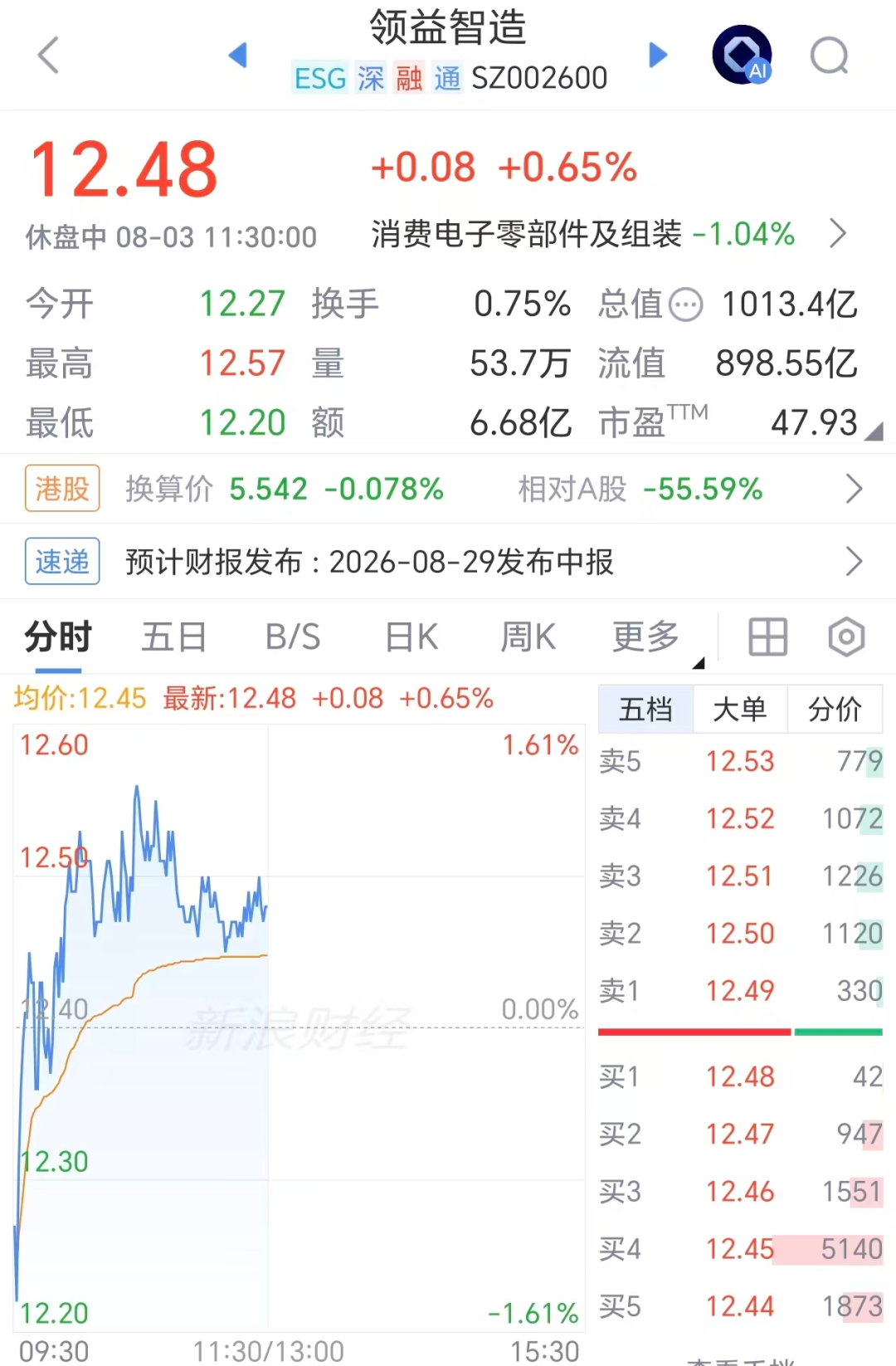Switch to the next stock

(x=658, y=55)
